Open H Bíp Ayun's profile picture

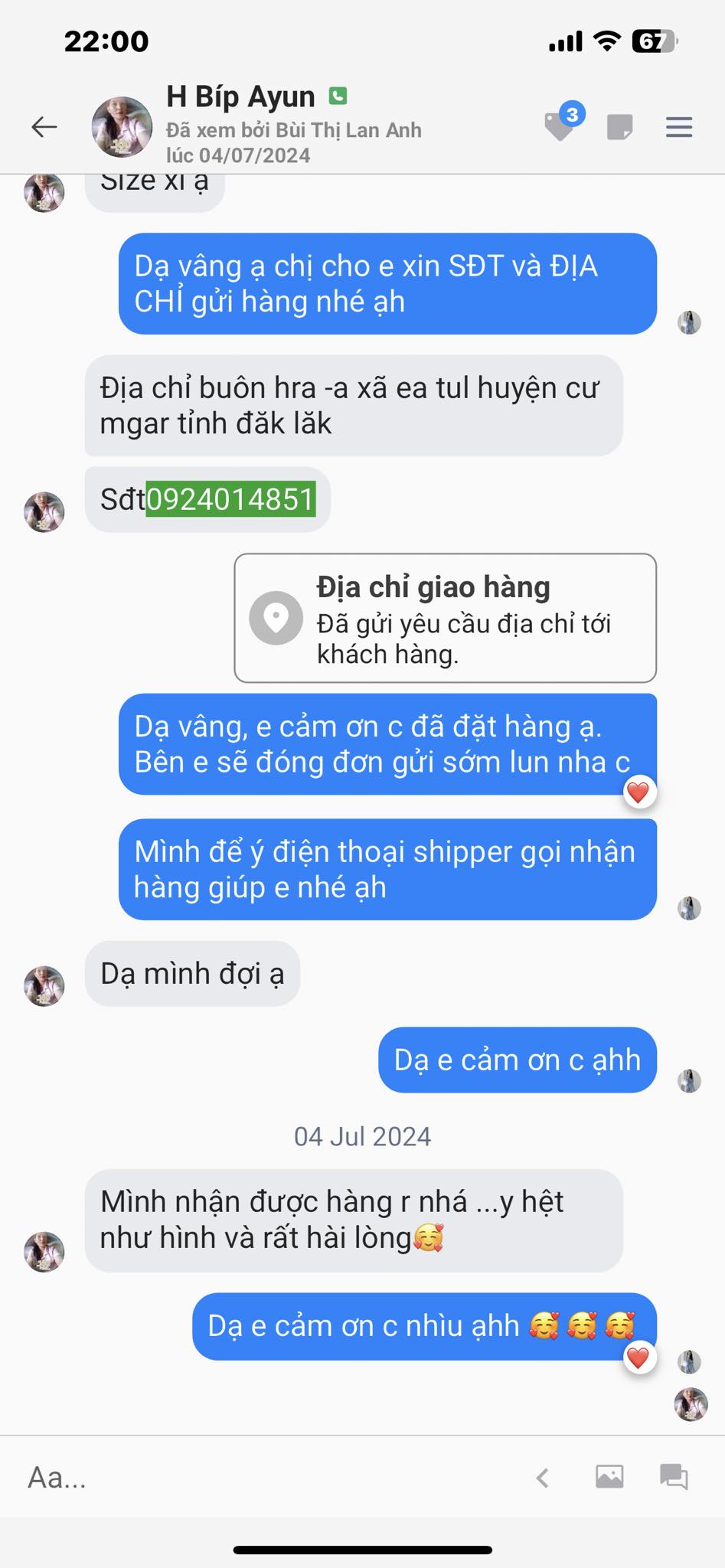122,126
